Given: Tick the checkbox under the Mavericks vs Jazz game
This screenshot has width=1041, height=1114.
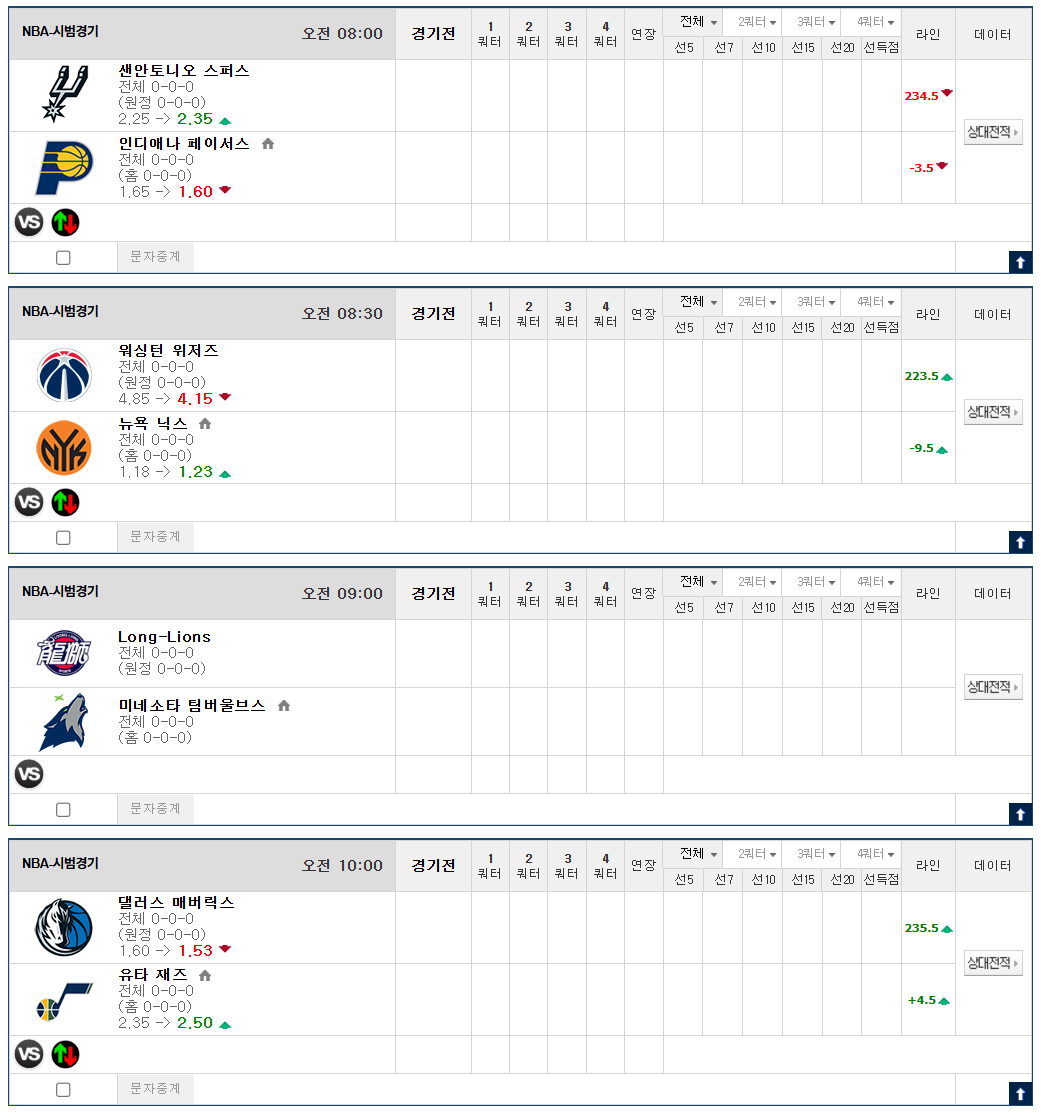Looking at the screenshot, I should point(63,1089).
